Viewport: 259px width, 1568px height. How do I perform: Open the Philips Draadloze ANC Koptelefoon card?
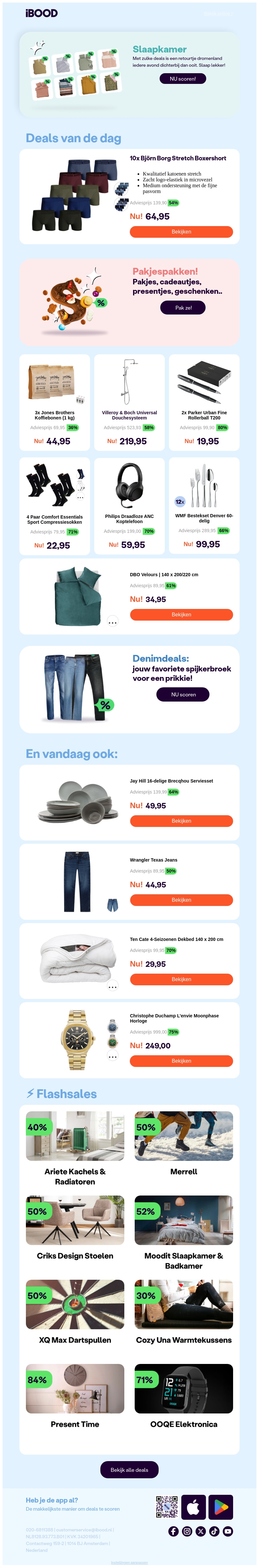pos(129,506)
